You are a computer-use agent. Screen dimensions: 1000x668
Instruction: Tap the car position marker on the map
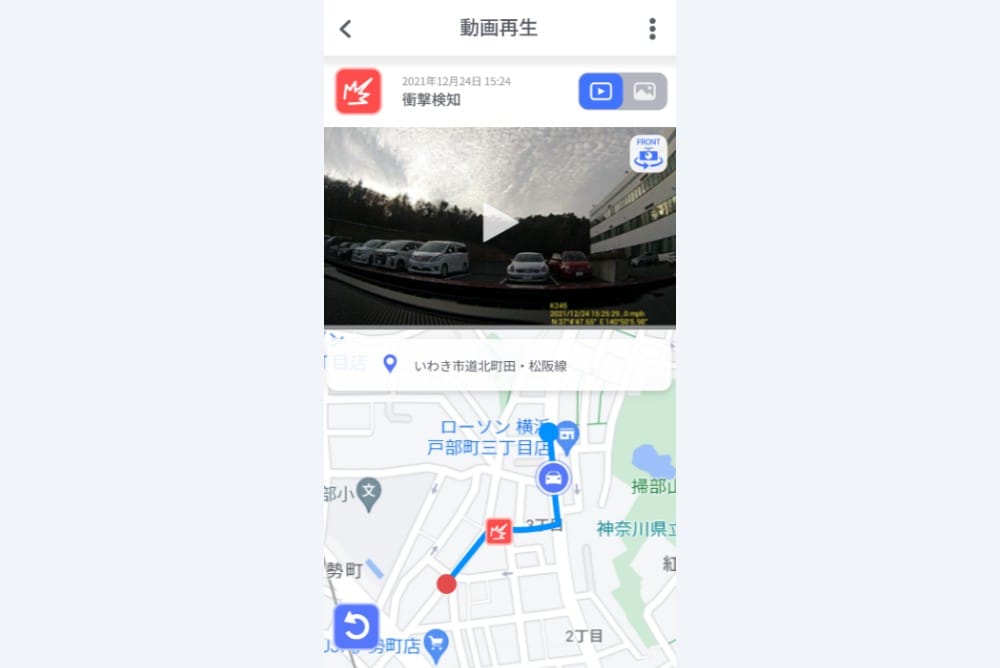coord(553,478)
